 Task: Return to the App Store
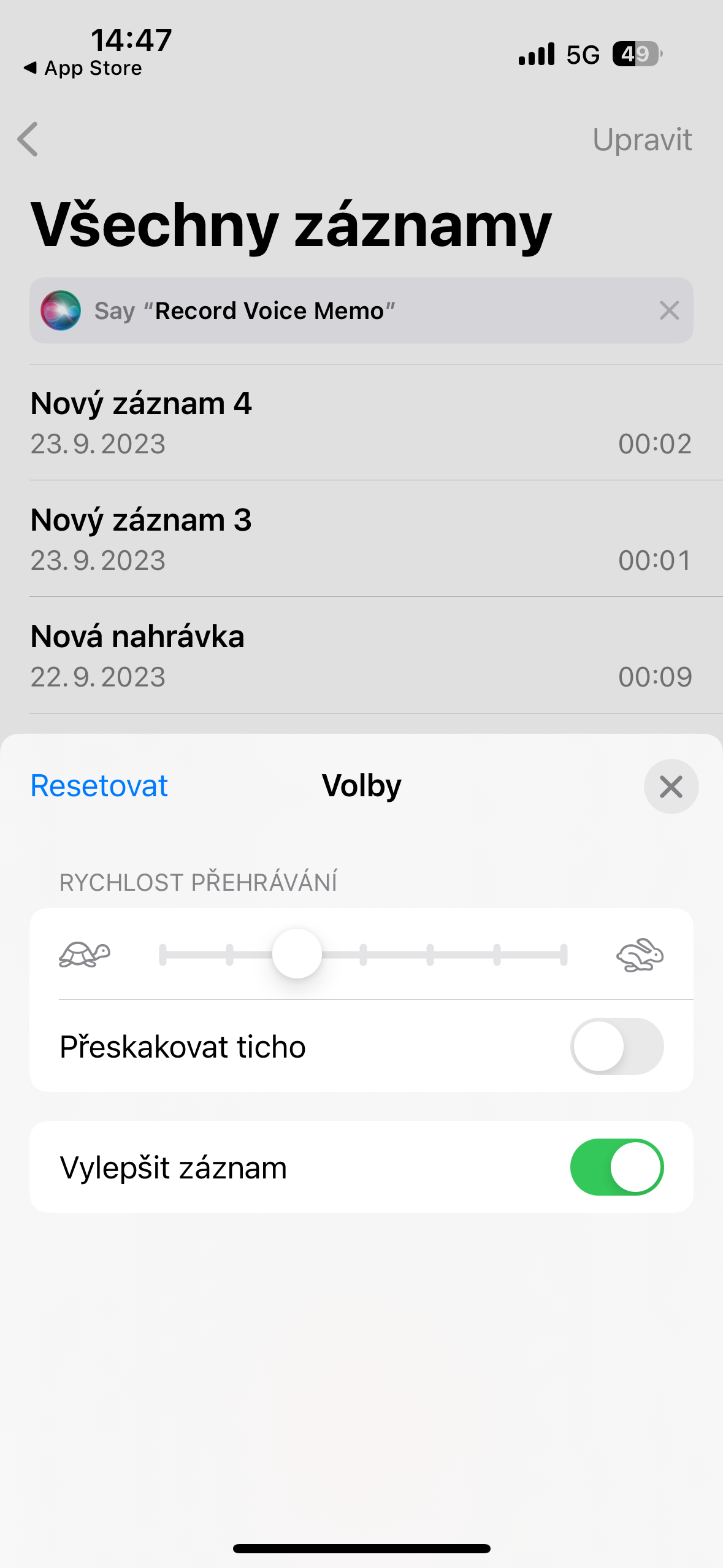pos(83,68)
